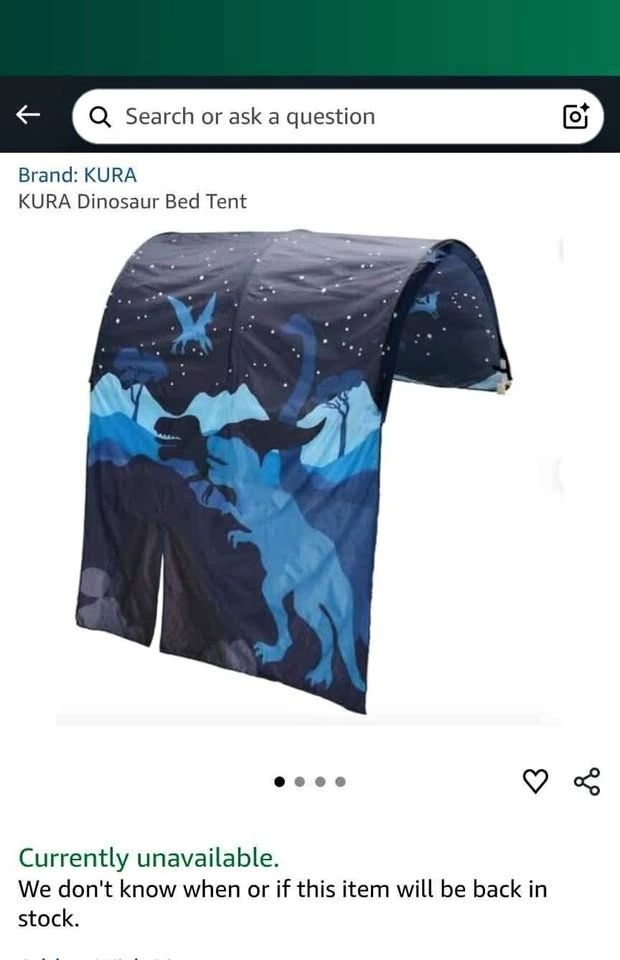
Task: View the dinosaur bed tent image
Action: point(300,470)
